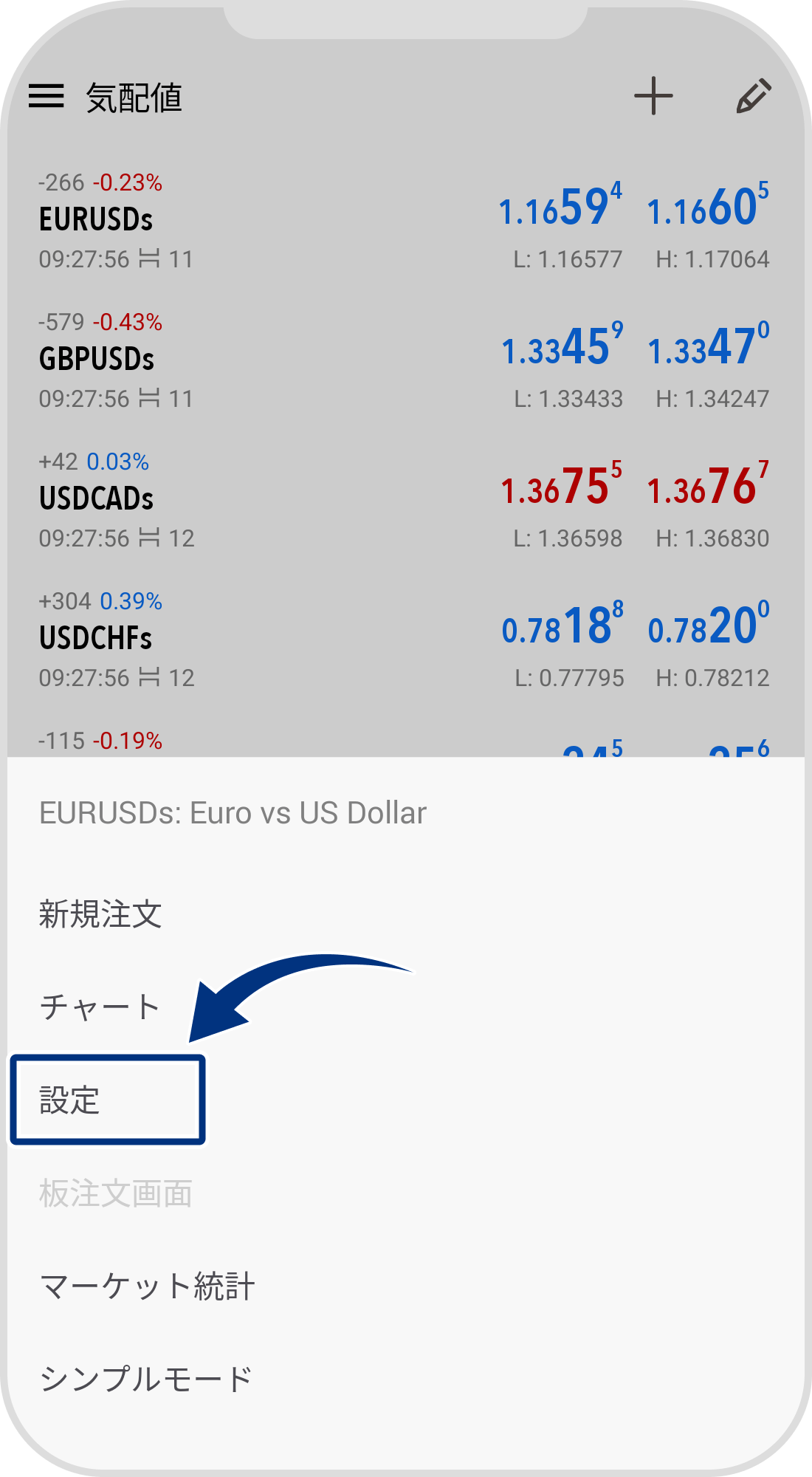Open チャート for EURUSDs
The width and height of the screenshot is (812, 1477).
click(x=100, y=1007)
